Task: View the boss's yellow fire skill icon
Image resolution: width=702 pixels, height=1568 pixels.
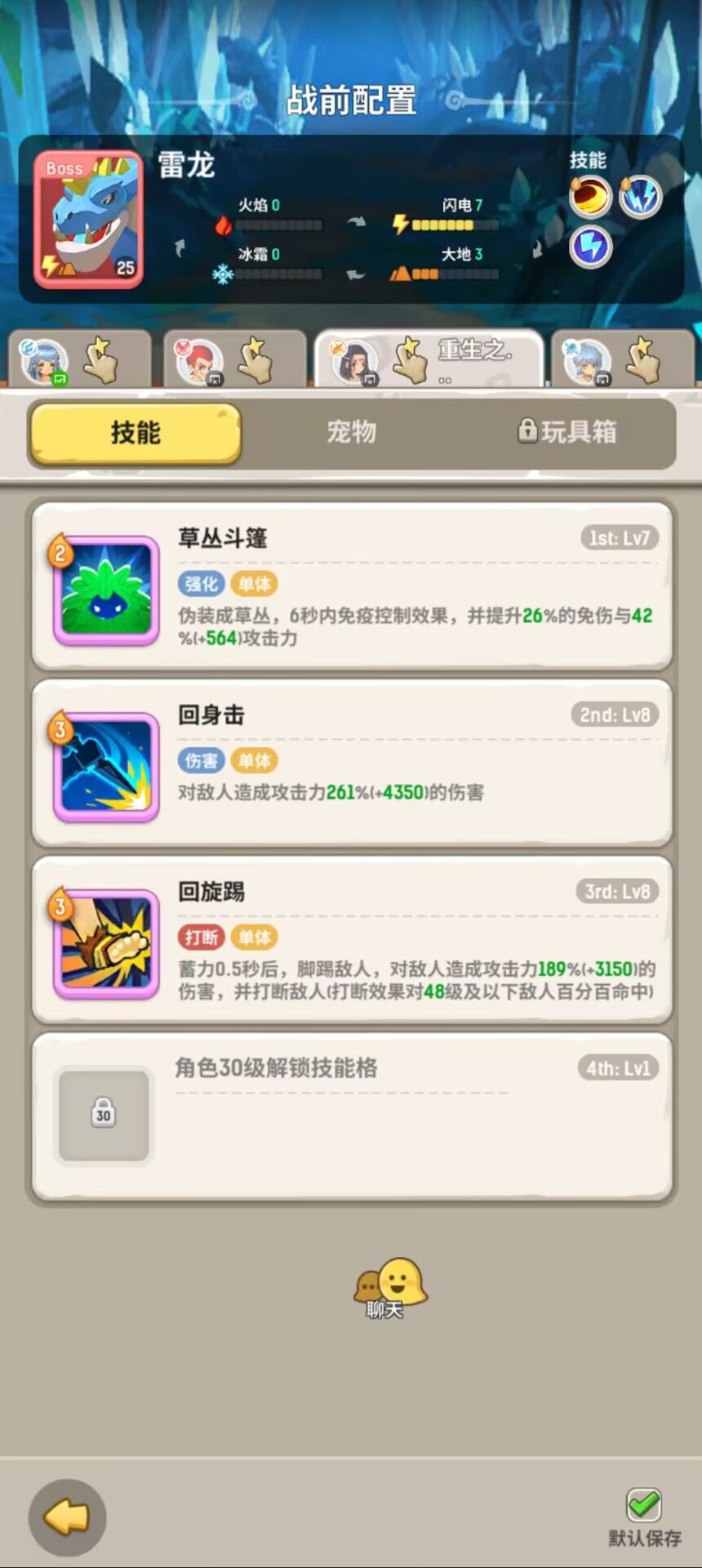Action: pyautogui.click(x=589, y=196)
